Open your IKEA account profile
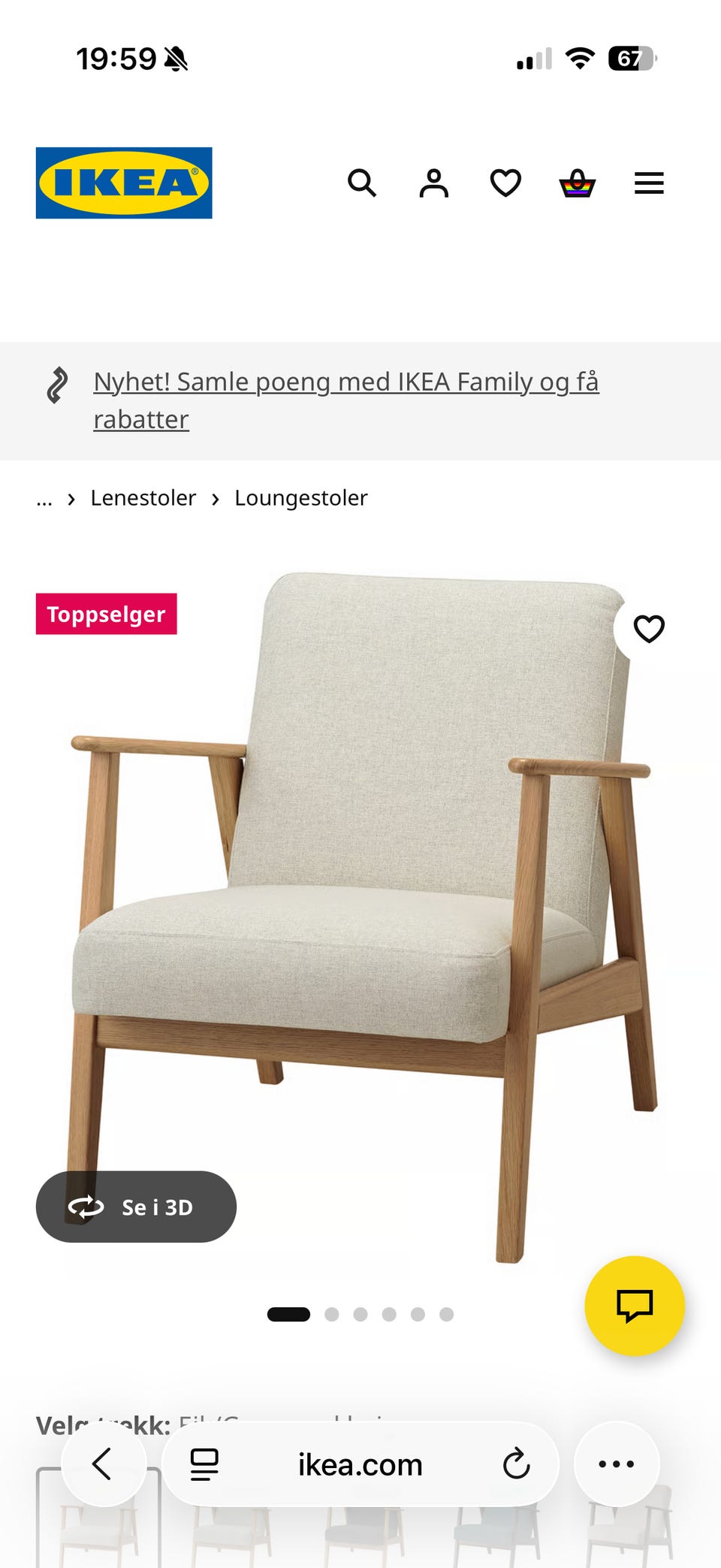This screenshot has width=721, height=1568. tap(433, 182)
